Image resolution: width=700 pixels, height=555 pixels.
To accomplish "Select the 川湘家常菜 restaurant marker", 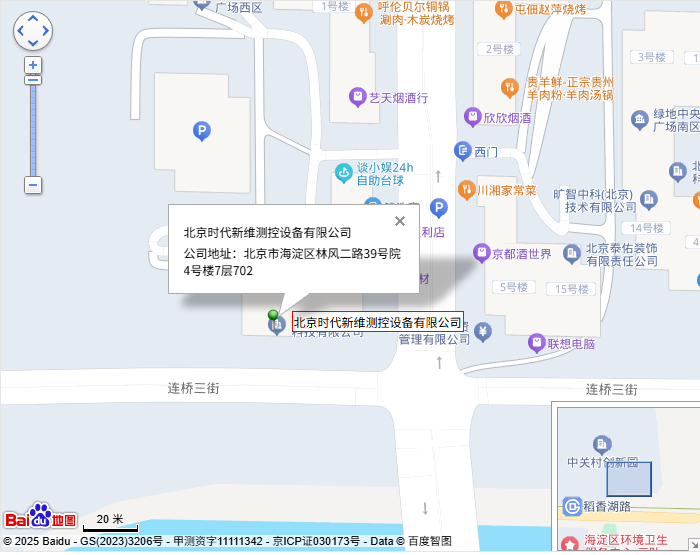I will point(466,190).
